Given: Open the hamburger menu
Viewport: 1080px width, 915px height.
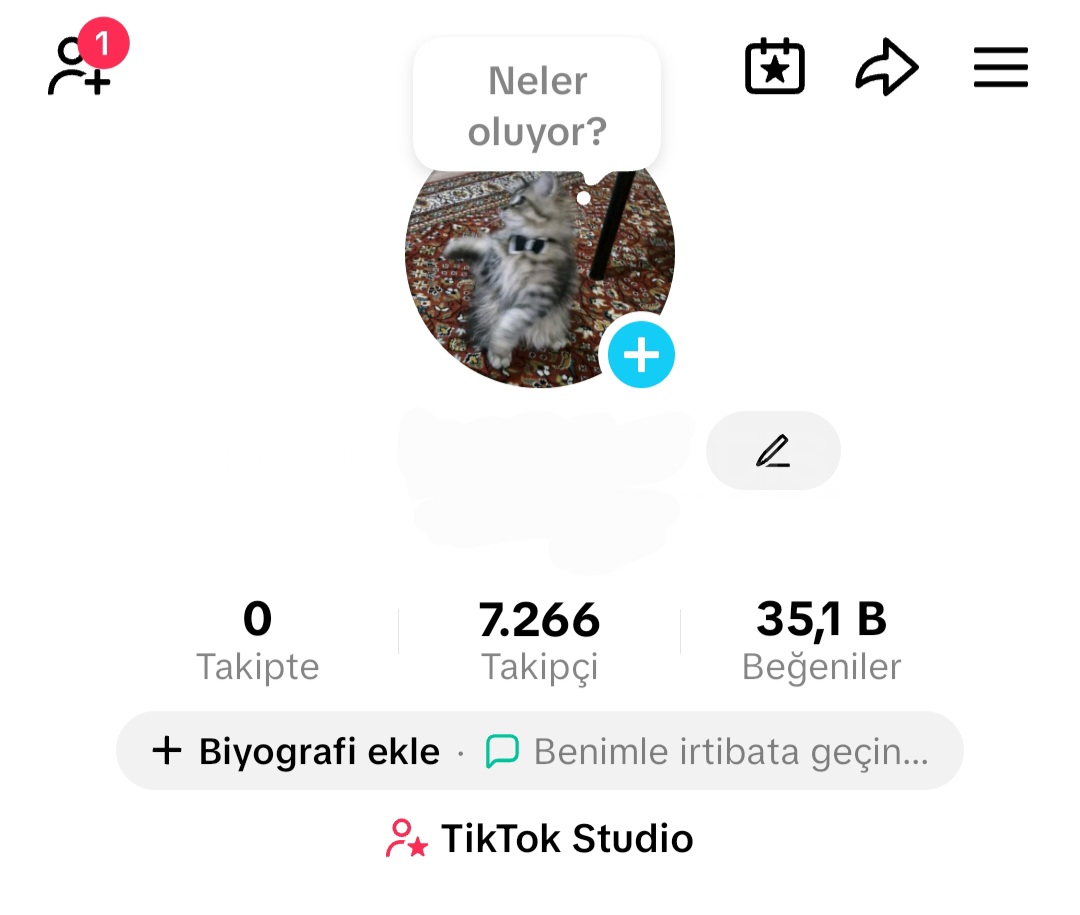Looking at the screenshot, I should 1001,67.
